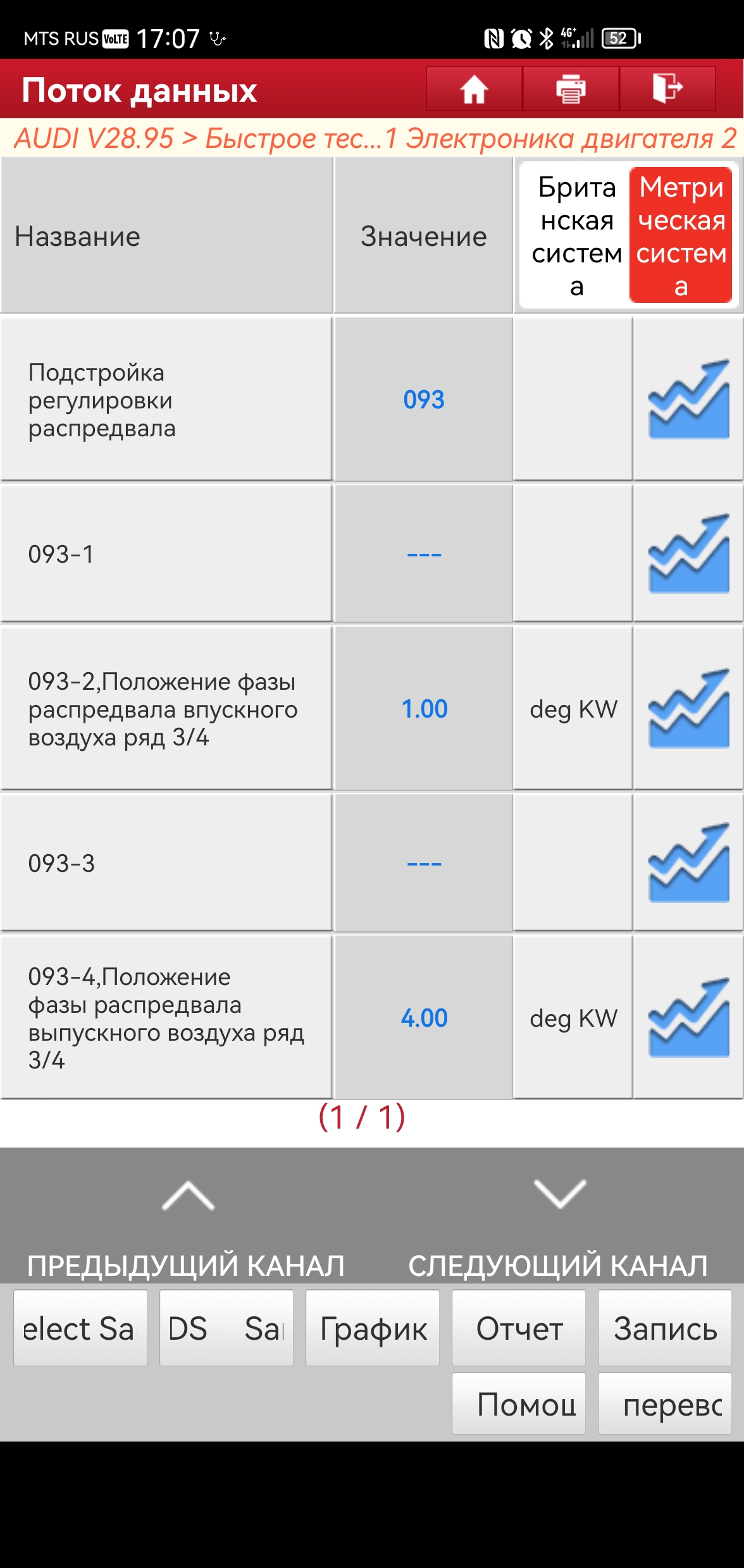Exit the diagnostic session
The height and width of the screenshot is (1568, 744).
coord(667,89)
